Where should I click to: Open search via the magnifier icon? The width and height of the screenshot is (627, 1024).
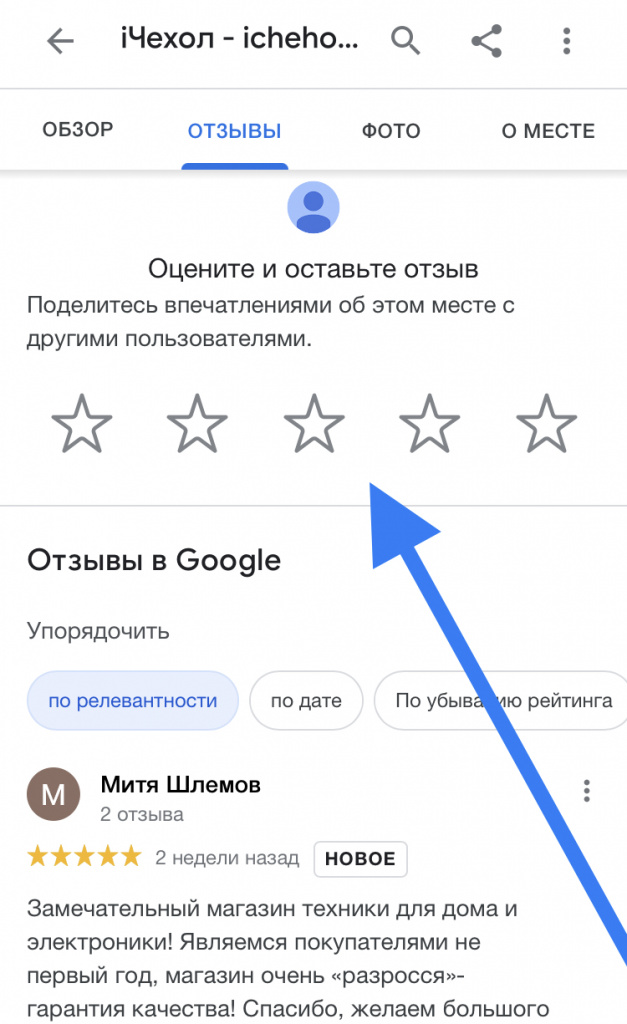coord(405,41)
